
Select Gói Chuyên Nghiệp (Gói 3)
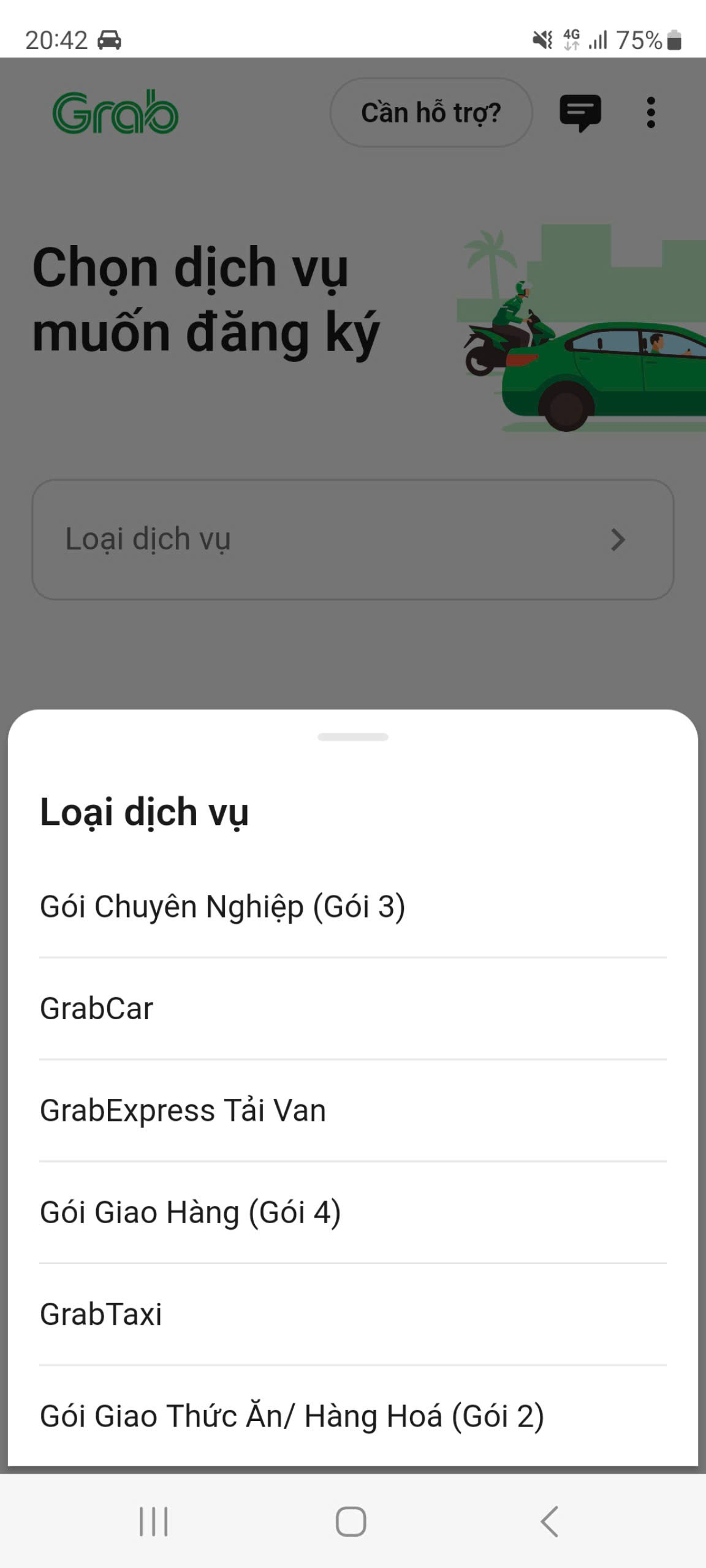tap(222, 907)
